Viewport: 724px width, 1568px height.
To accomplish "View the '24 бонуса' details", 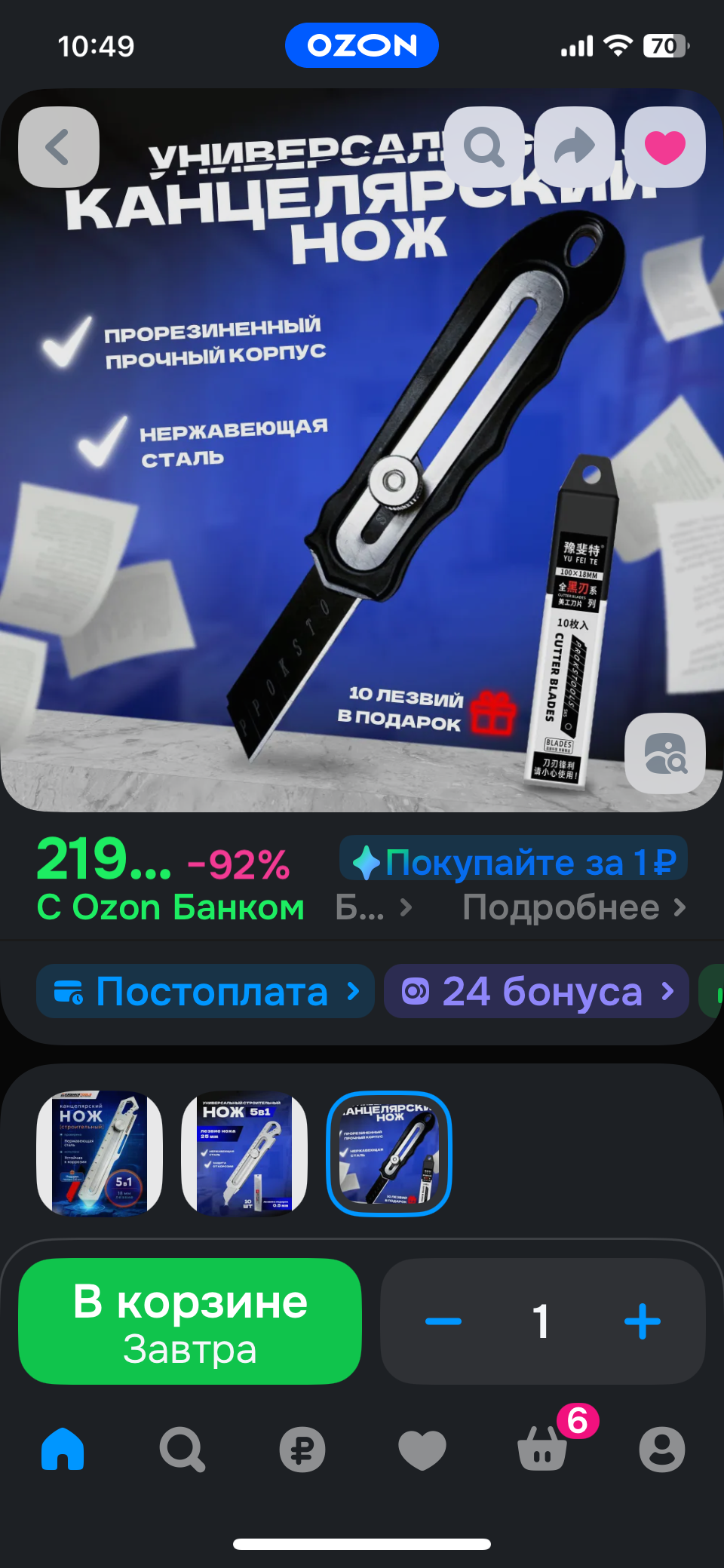I will click(x=536, y=991).
